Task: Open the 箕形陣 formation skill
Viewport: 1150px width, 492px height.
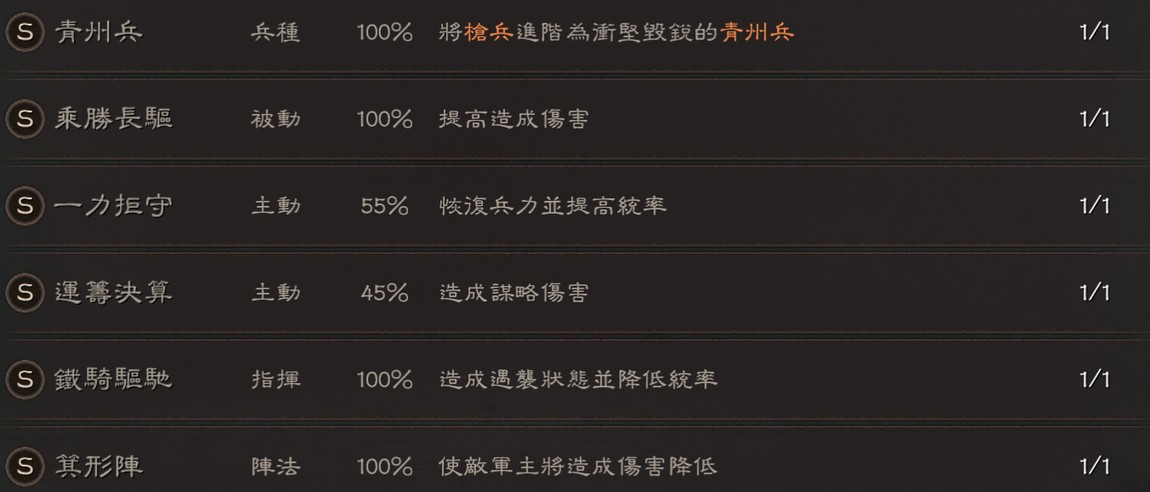Action: pos(99,466)
